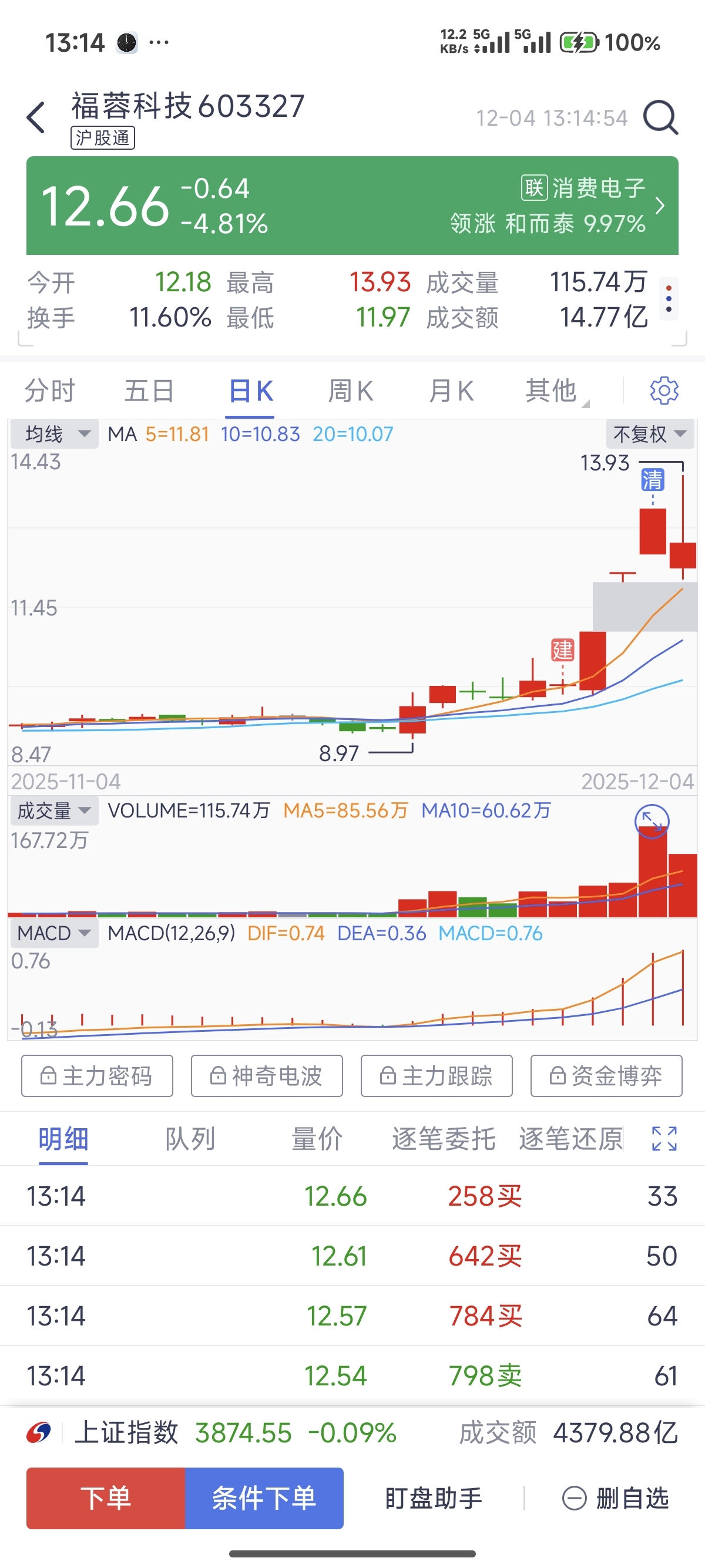
Task: Open the 成交量 indicator dropdown
Action: (53, 811)
